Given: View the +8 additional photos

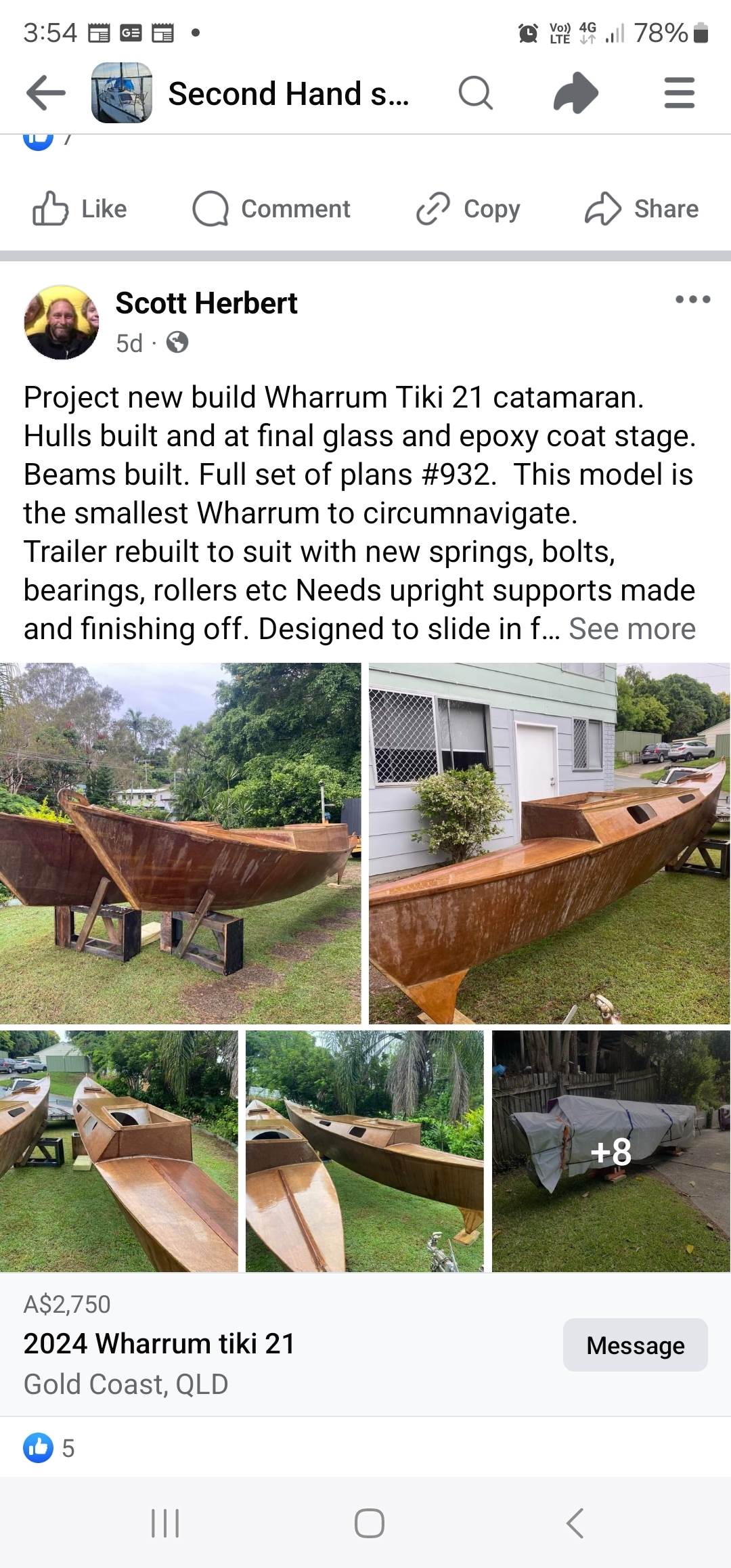Looking at the screenshot, I should [611, 1151].
